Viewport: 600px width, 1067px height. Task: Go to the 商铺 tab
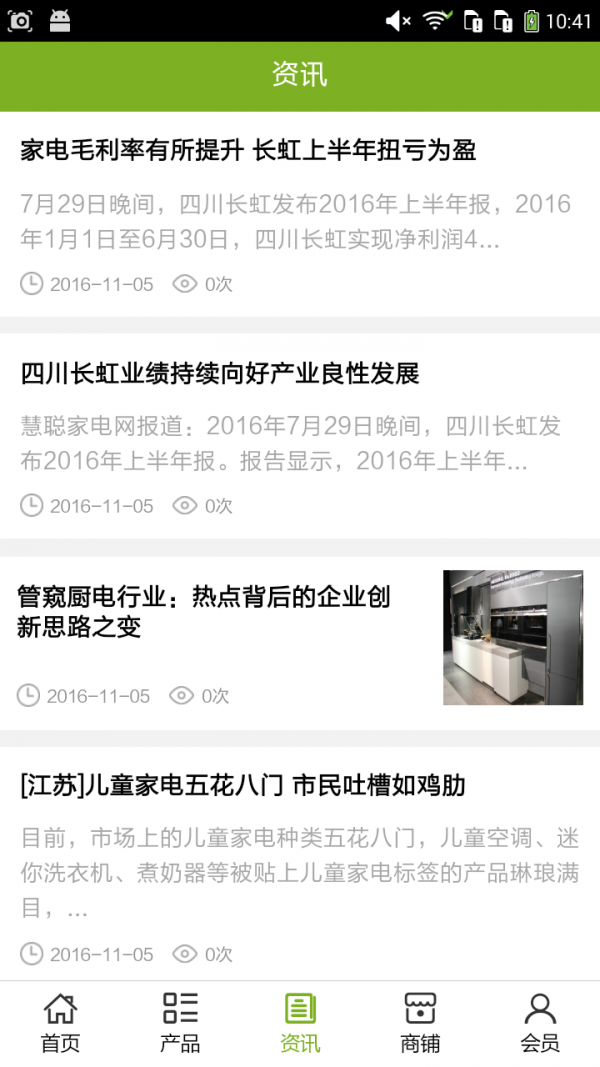(x=420, y=1023)
